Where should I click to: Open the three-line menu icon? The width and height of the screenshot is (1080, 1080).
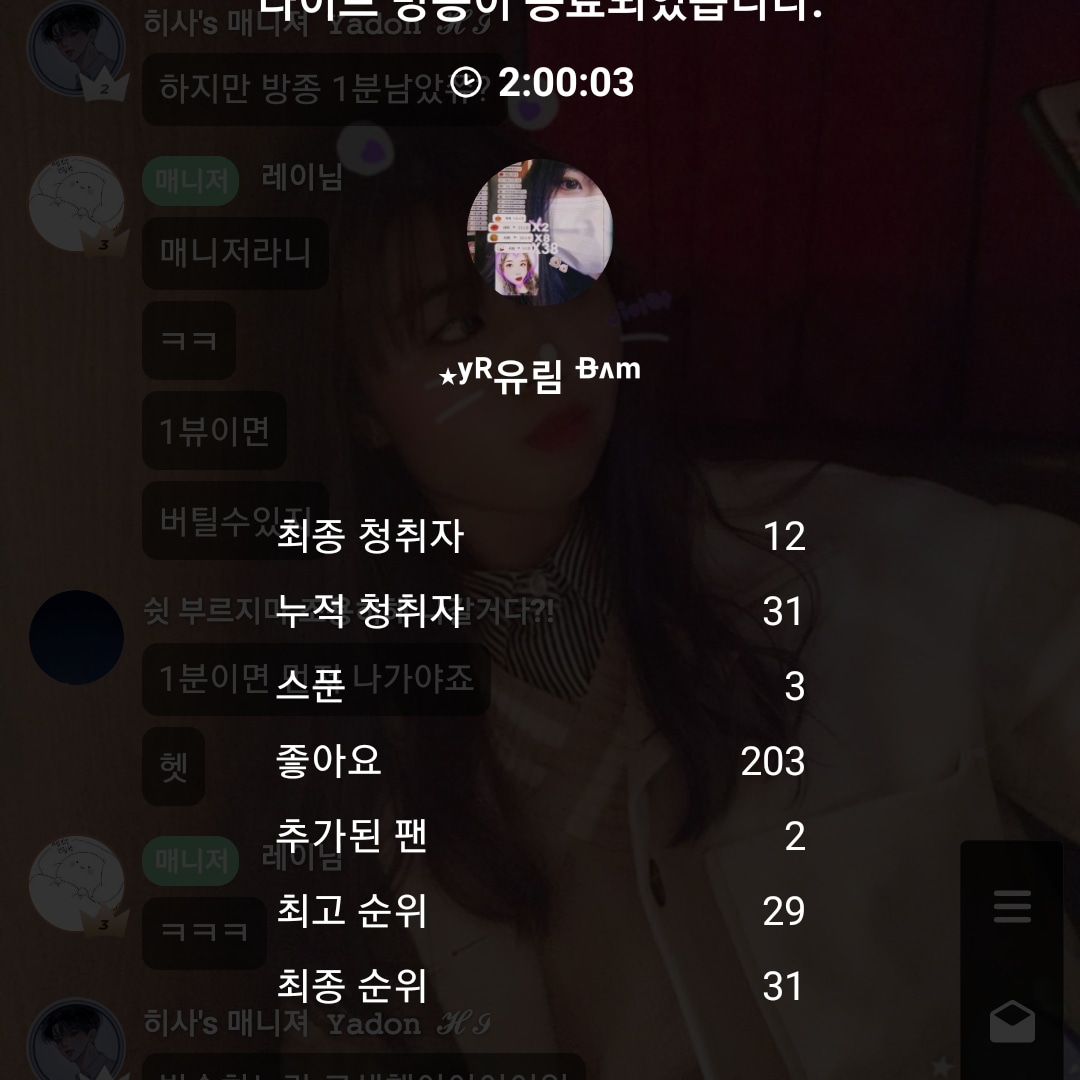pyautogui.click(x=1012, y=906)
